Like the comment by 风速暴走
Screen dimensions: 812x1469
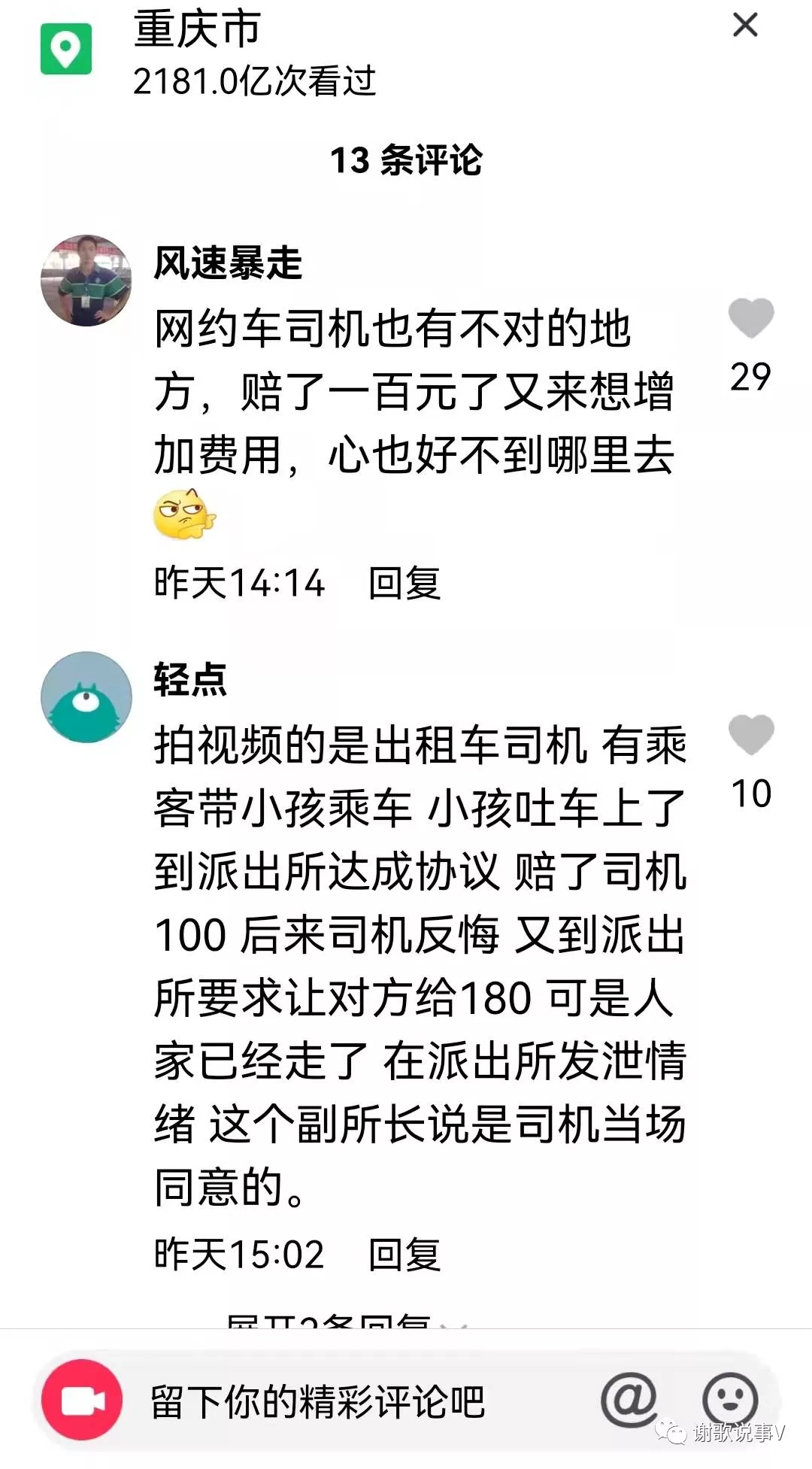coord(750,318)
